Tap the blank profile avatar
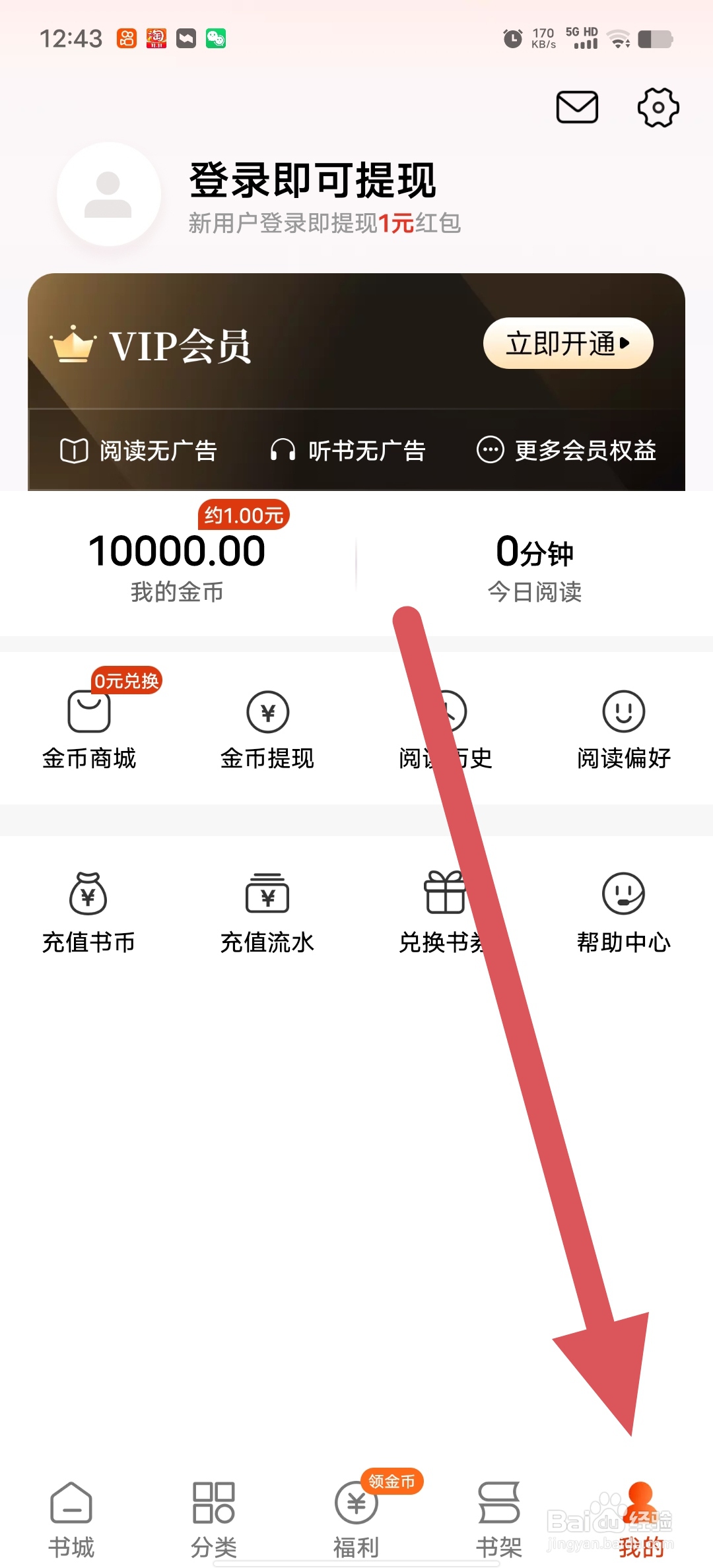Screen dimensions: 713x1568 [108, 195]
